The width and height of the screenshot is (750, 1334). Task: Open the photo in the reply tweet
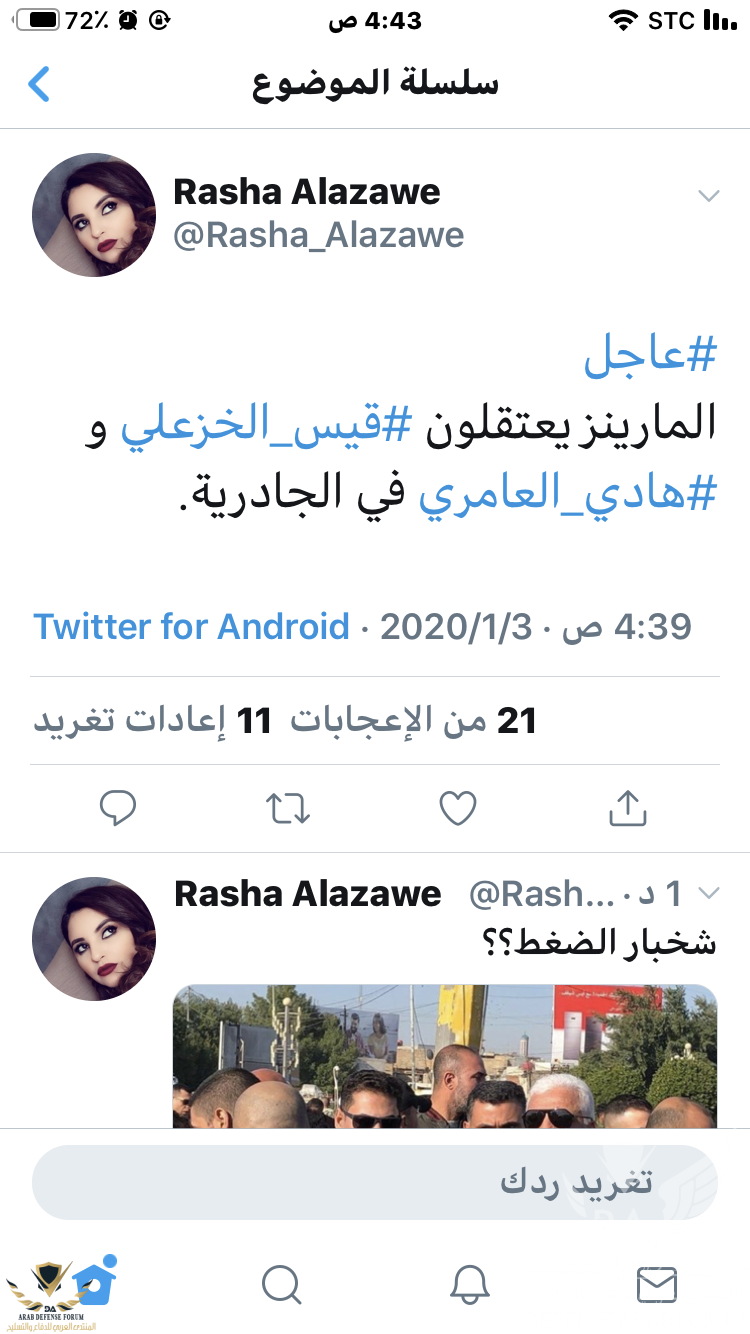(x=445, y=1055)
